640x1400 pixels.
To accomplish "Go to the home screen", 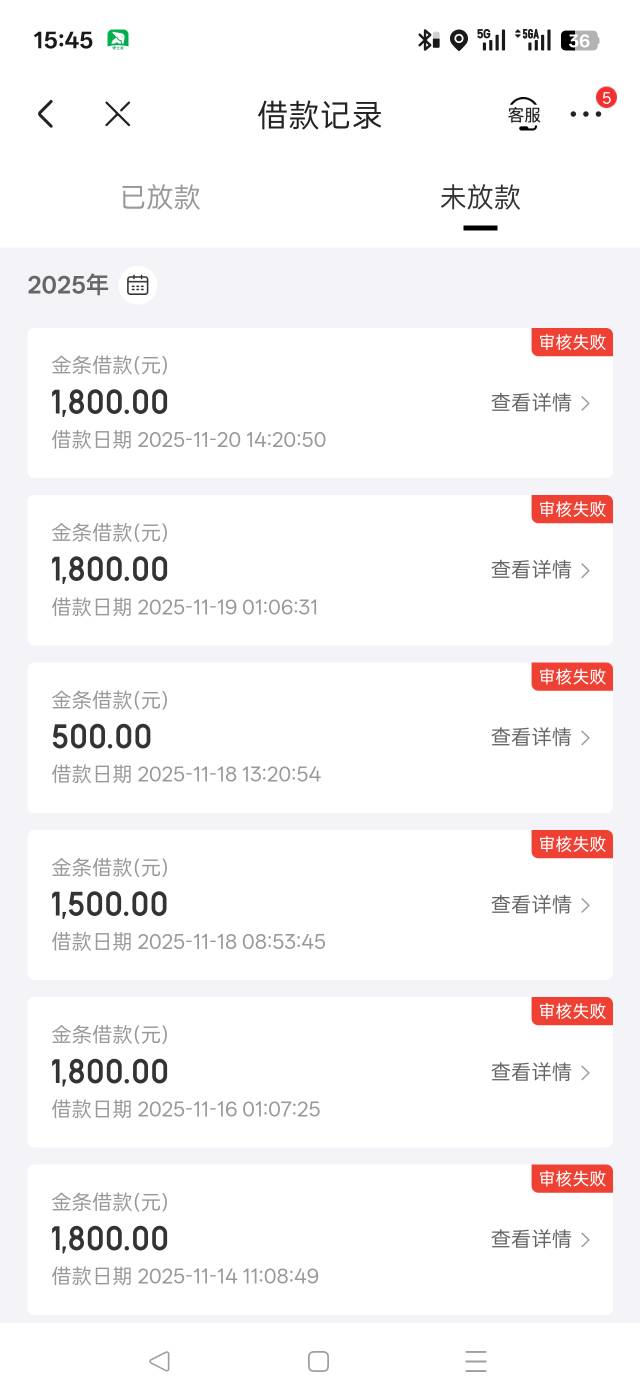I will point(318,1361).
